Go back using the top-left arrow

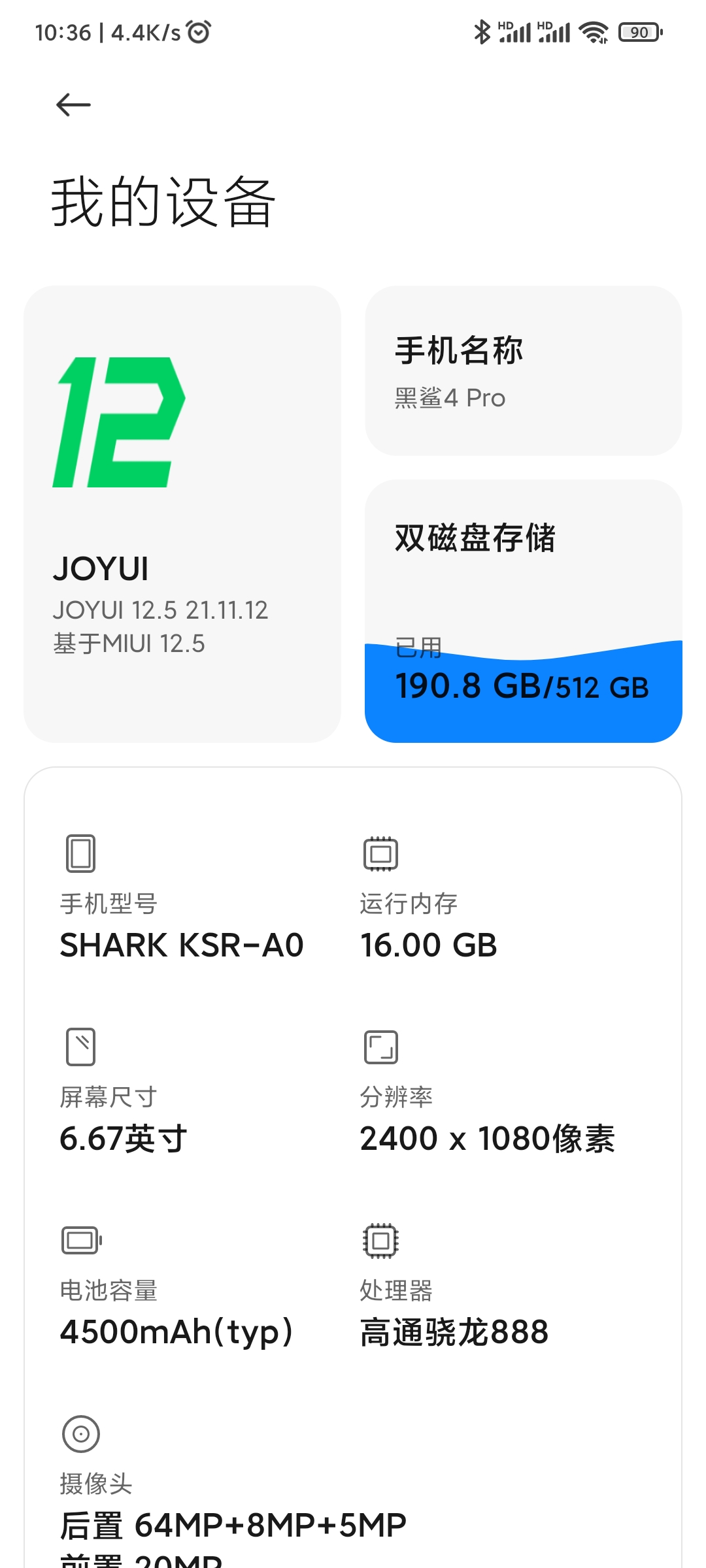tap(73, 105)
